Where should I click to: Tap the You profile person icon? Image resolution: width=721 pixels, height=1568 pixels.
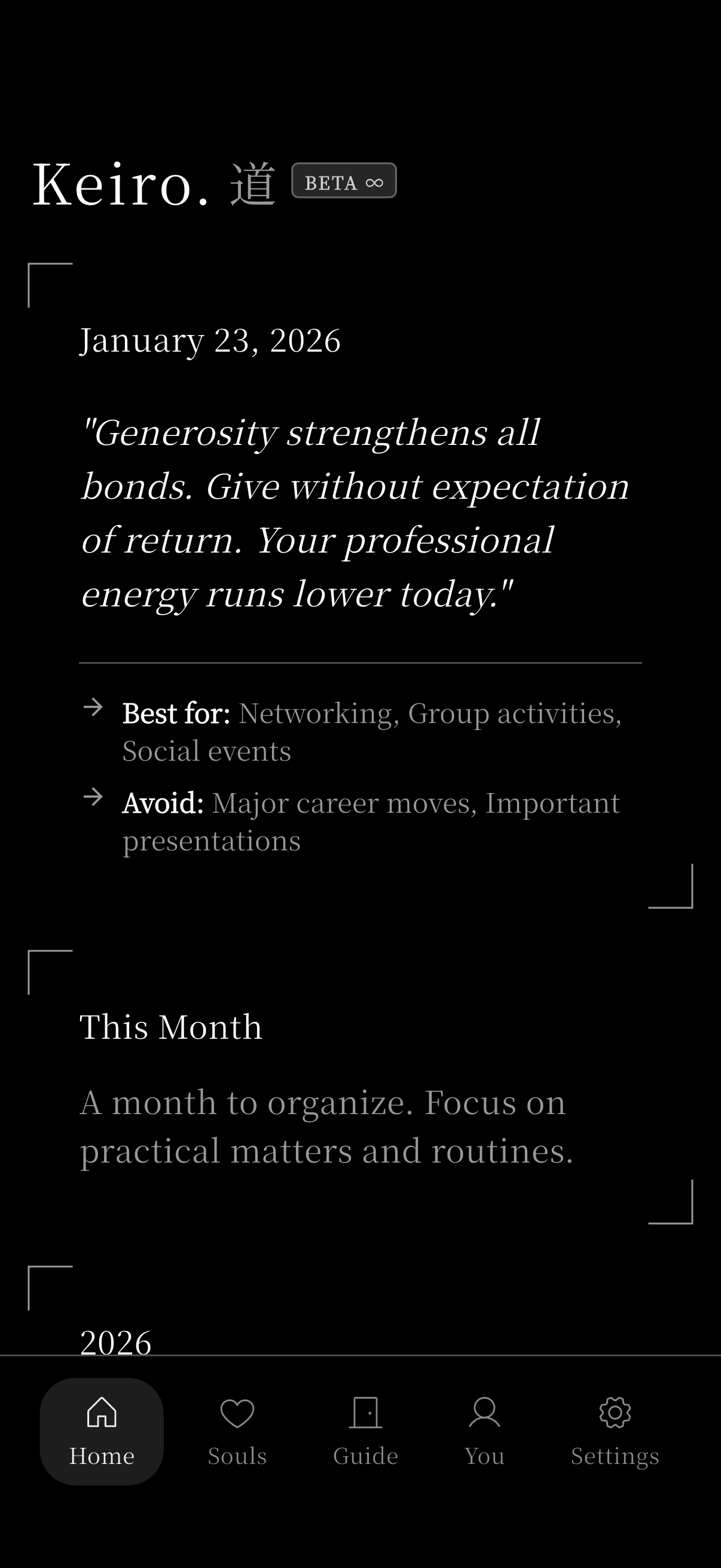point(484,1414)
